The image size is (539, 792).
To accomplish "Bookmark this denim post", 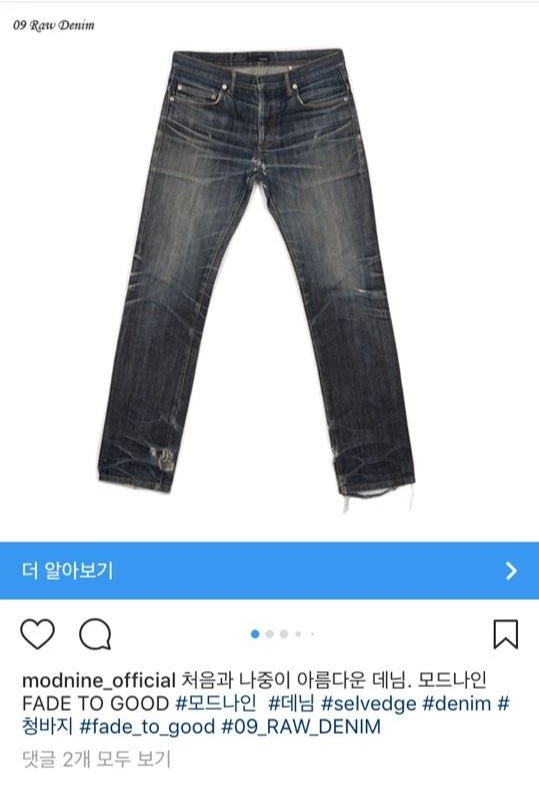I will (505, 634).
